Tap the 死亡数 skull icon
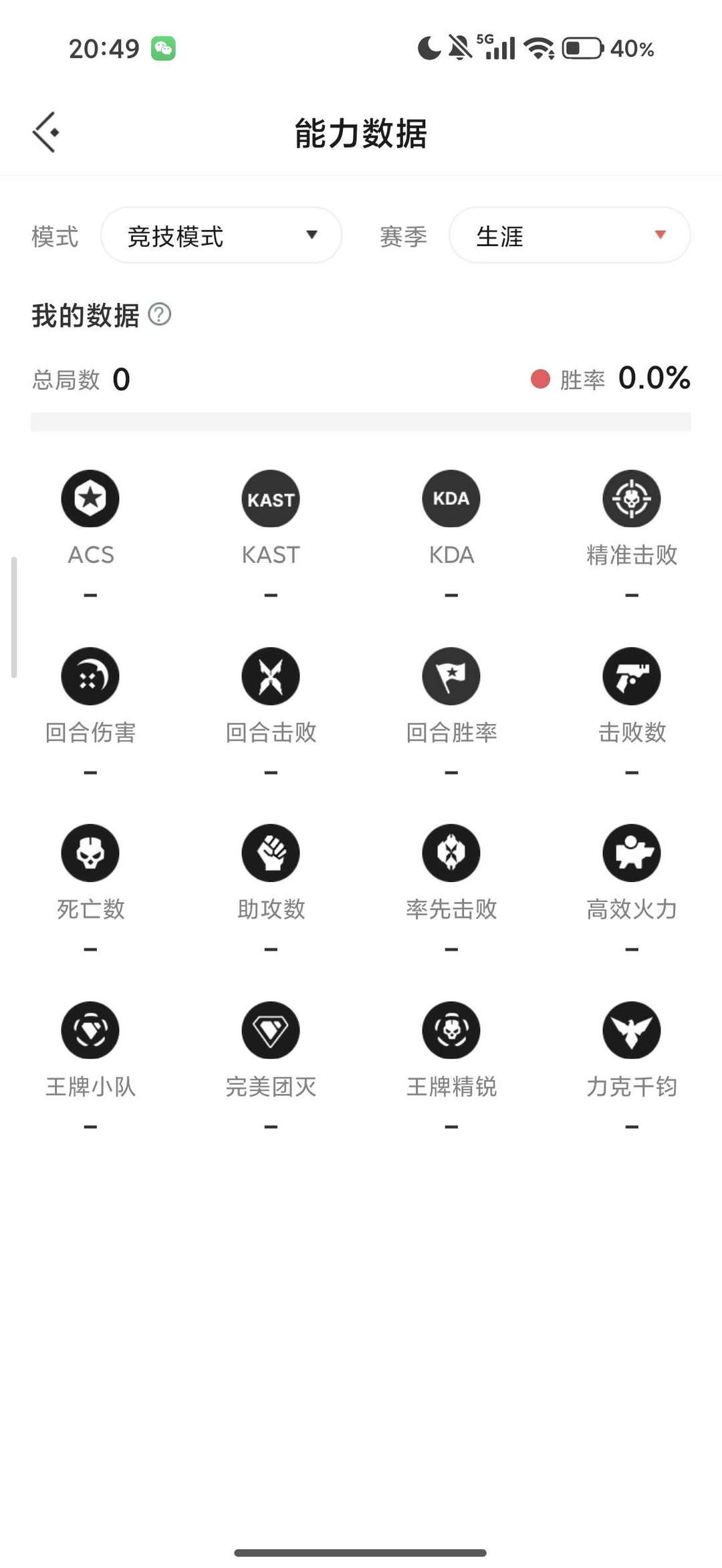The image size is (722, 1568). point(90,853)
